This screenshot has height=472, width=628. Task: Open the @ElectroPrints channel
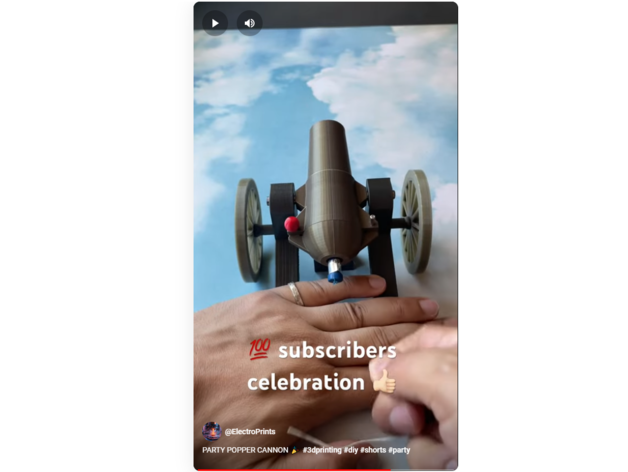tap(249, 432)
